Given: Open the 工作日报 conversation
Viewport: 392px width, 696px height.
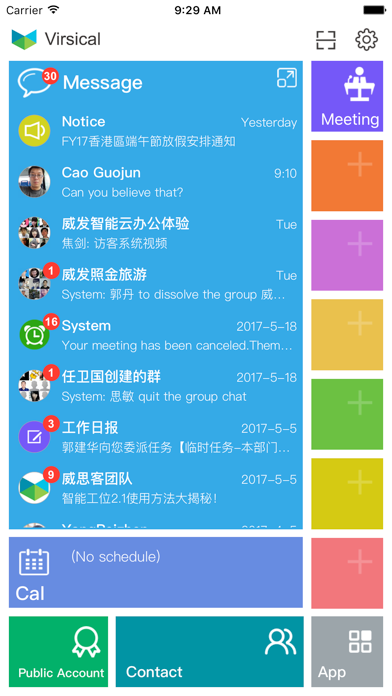Looking at the screenshot, I should (156, 437).
